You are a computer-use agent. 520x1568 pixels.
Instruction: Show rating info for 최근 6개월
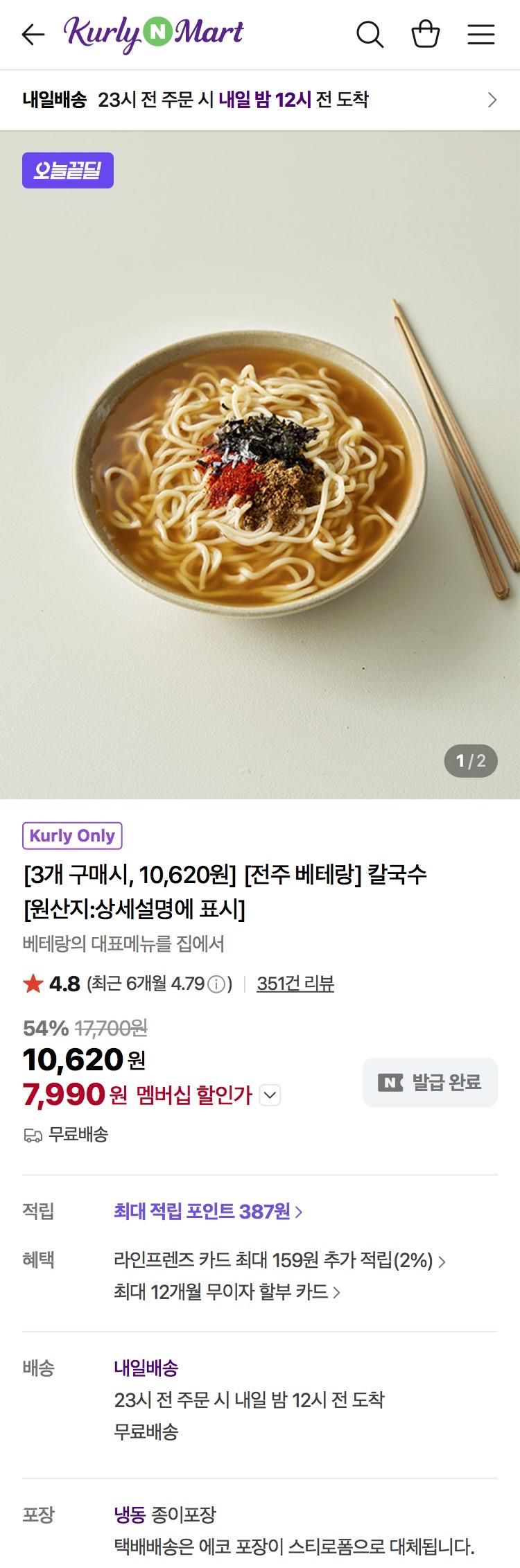click(216, 984)
